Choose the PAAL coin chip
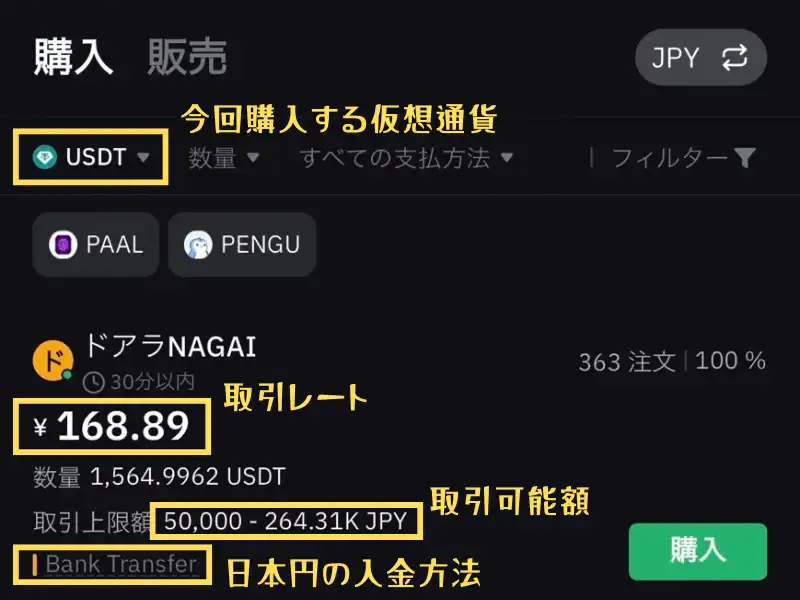The height and width of the screenshot is (600, 800). [x=96, y=244]
